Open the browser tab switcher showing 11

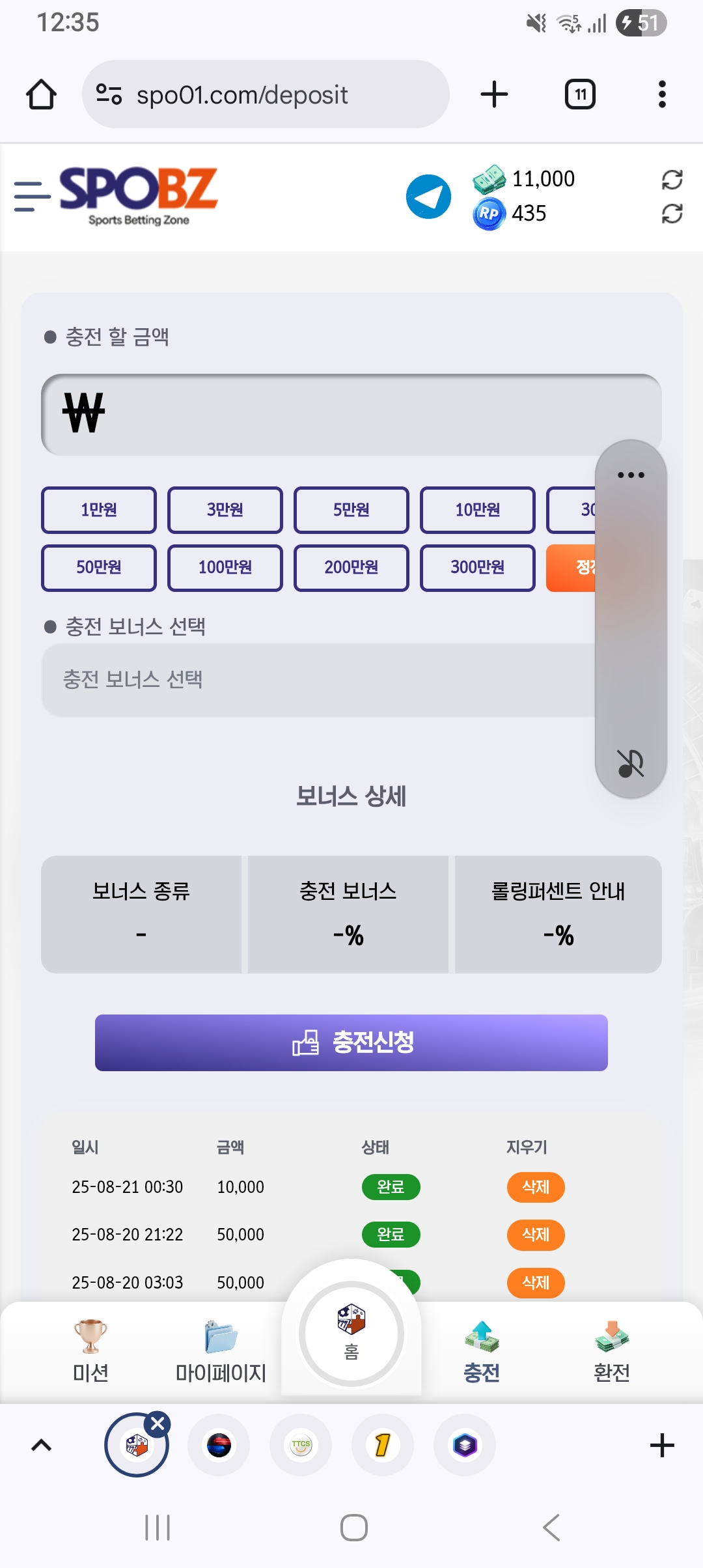(x=580, y=94)
